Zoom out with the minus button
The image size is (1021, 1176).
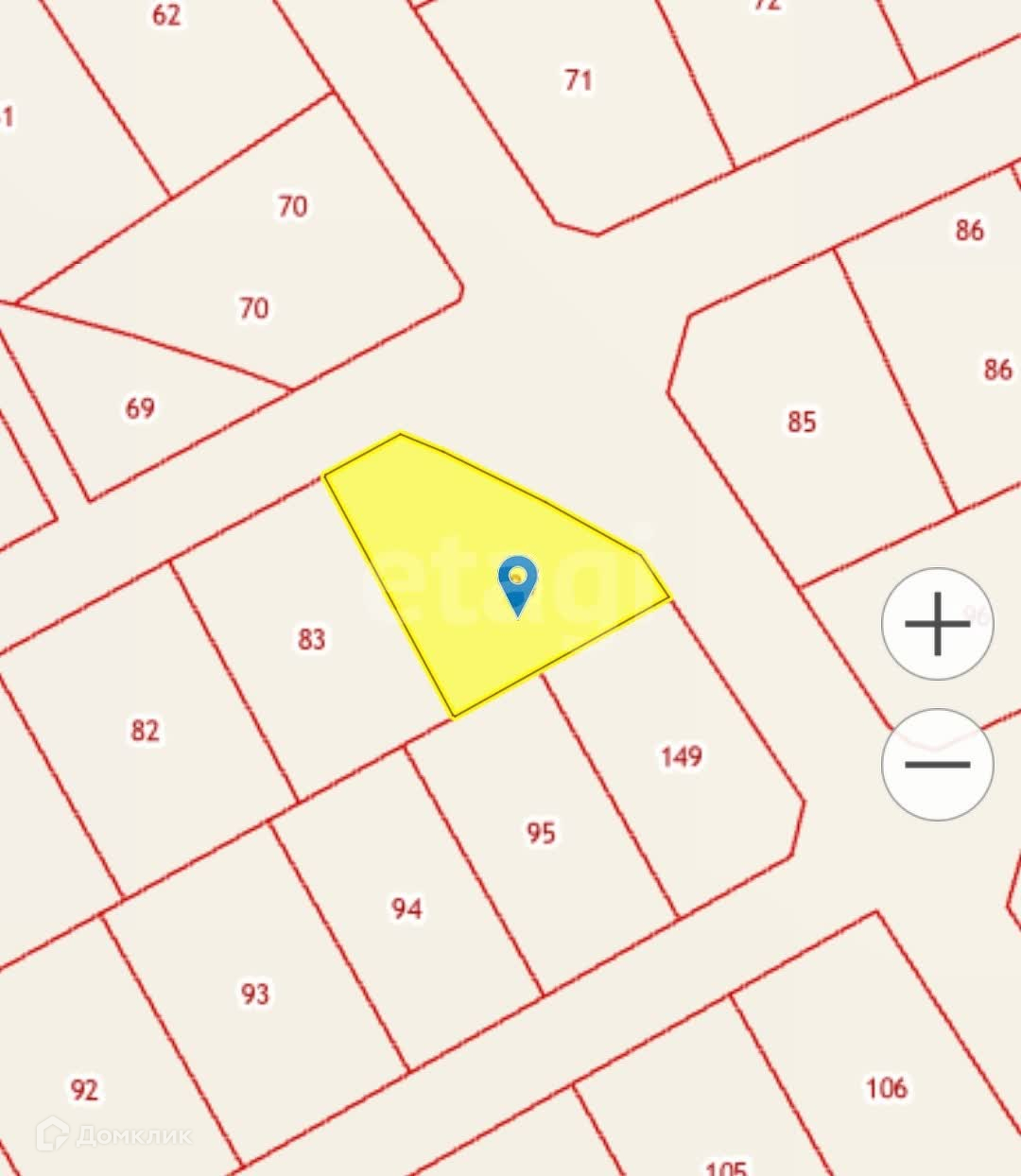tap(937, 764)
